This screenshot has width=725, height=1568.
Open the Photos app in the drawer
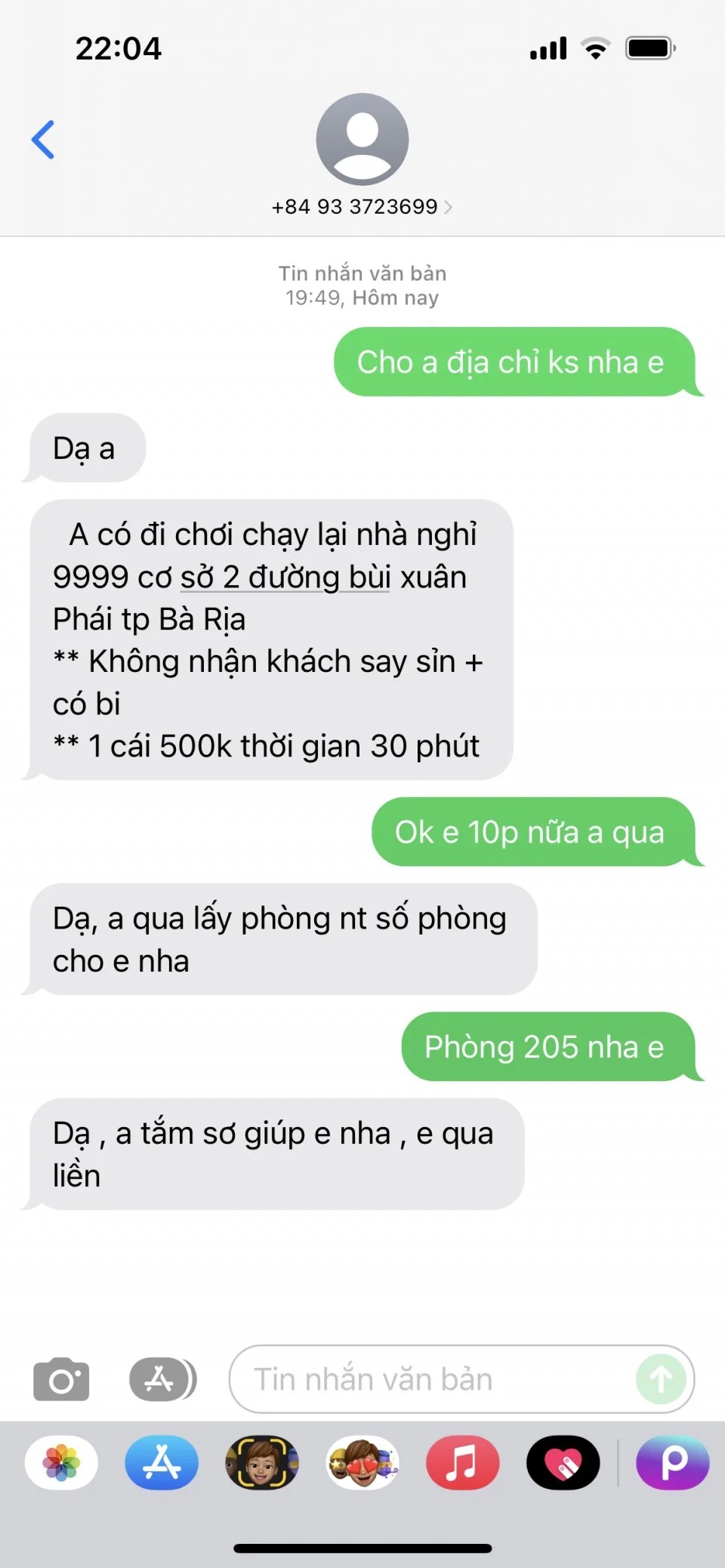coord(61,1462)
